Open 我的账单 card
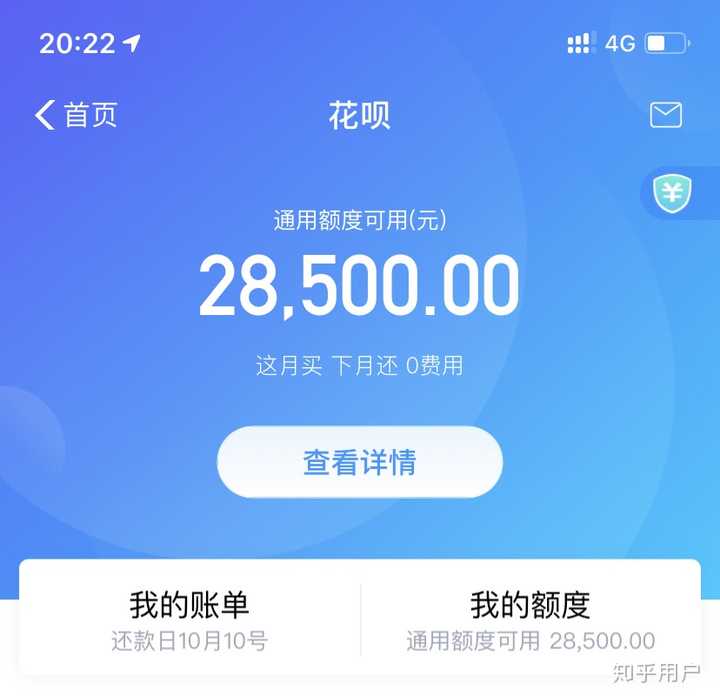The width and height of the screenshot is (720, 697). (190, 620)
